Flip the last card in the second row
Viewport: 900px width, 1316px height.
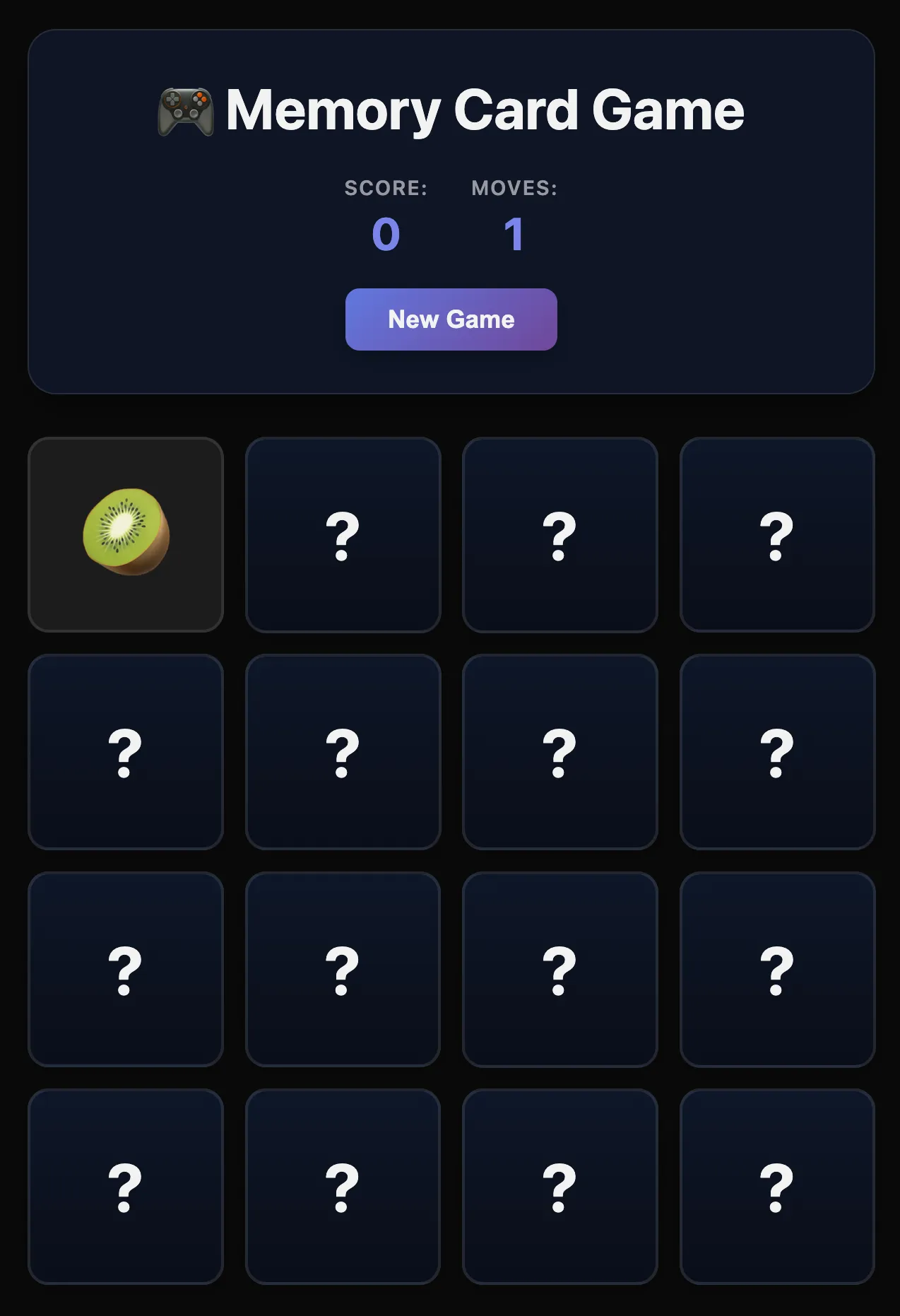pyautogui.click(x=776, y=751)
